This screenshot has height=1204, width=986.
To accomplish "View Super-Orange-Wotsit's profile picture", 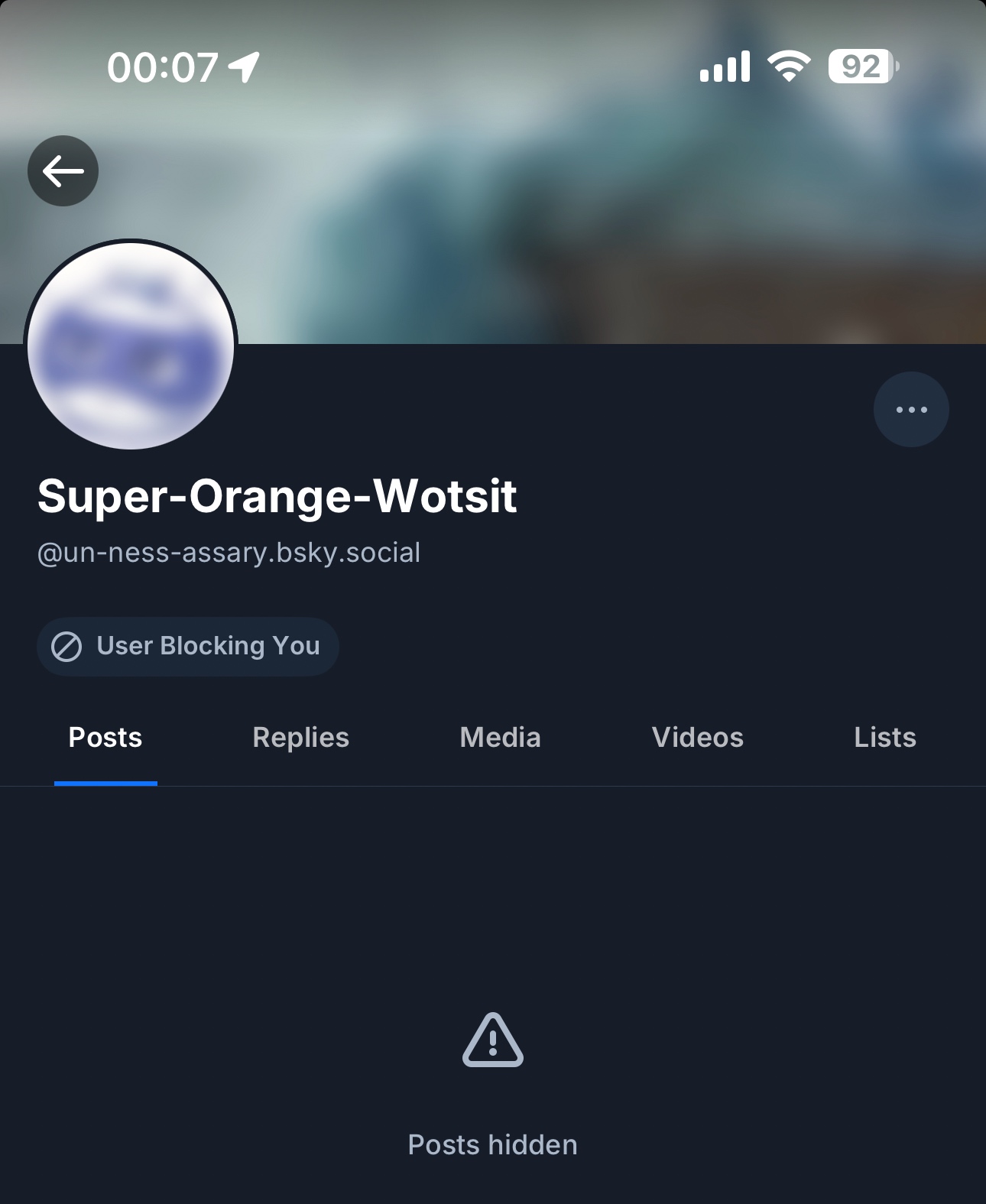I will pyautogui.click(x=131, y=346).
